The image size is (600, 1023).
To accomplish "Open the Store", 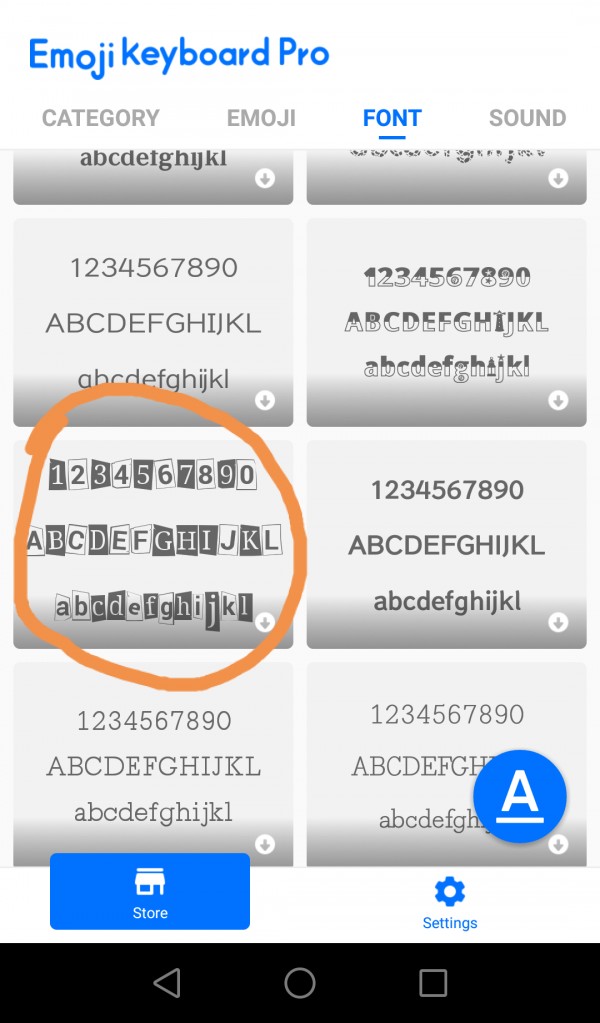I will [x=150, y=892].
